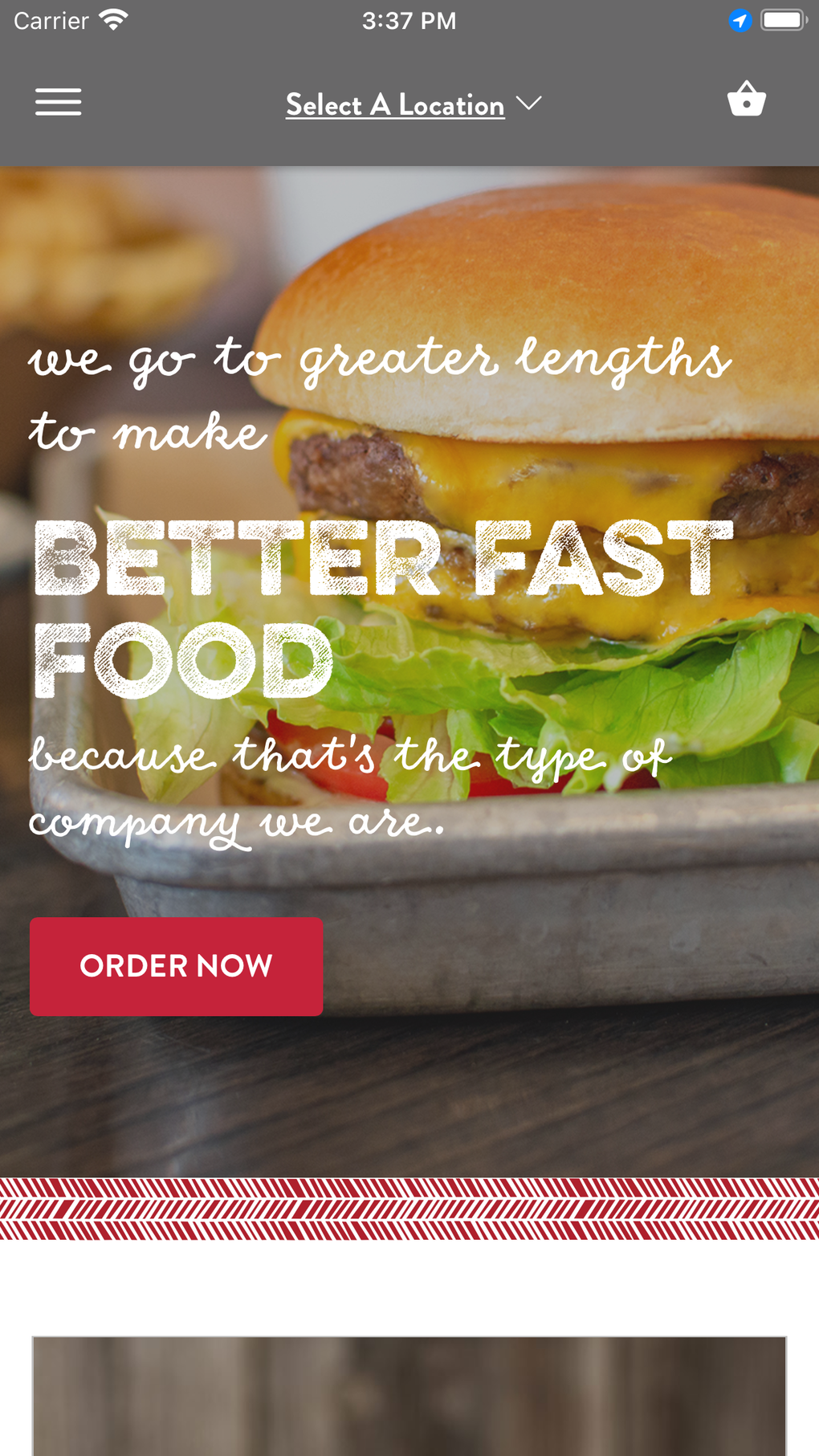Screen dimensions: 819x1456
Task: Collapse the location picker chevron
Action: [x=530, y=104]
